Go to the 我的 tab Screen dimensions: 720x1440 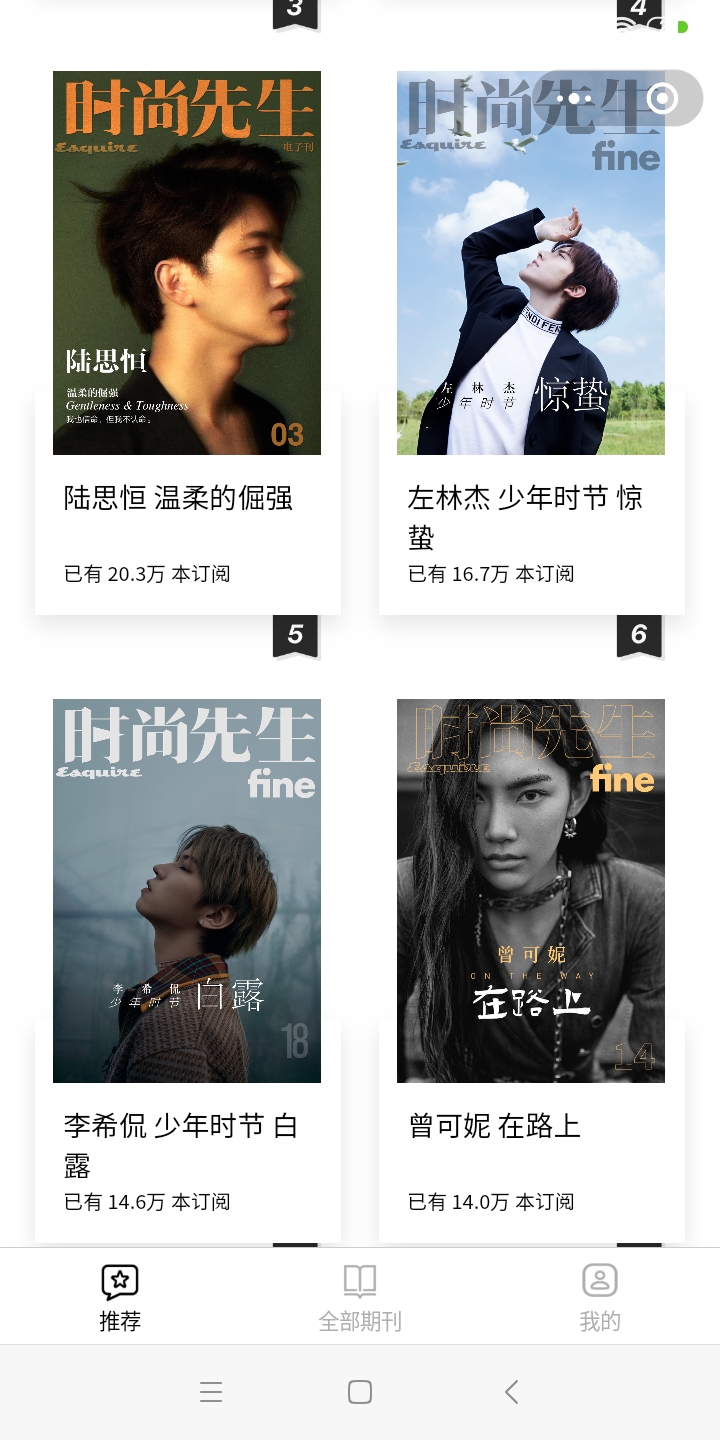click(x=600, y=1297)
